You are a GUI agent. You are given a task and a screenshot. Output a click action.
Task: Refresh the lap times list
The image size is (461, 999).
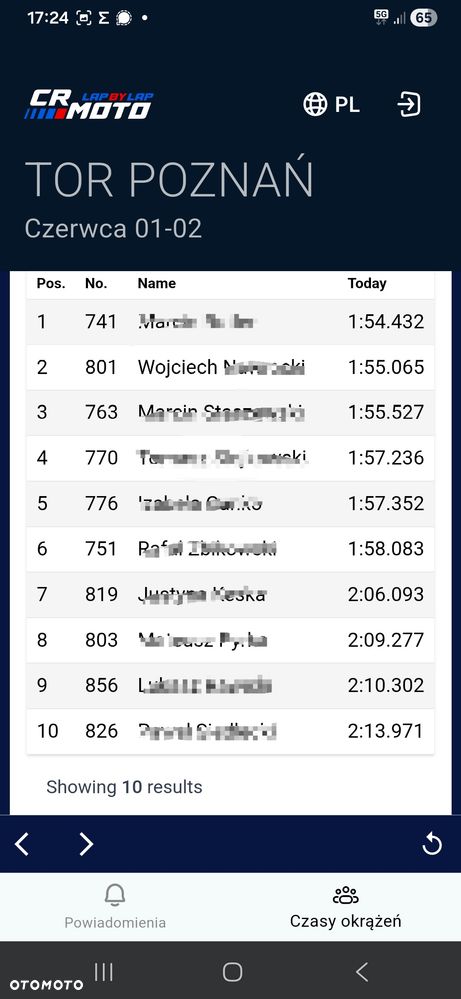(432, 845)
